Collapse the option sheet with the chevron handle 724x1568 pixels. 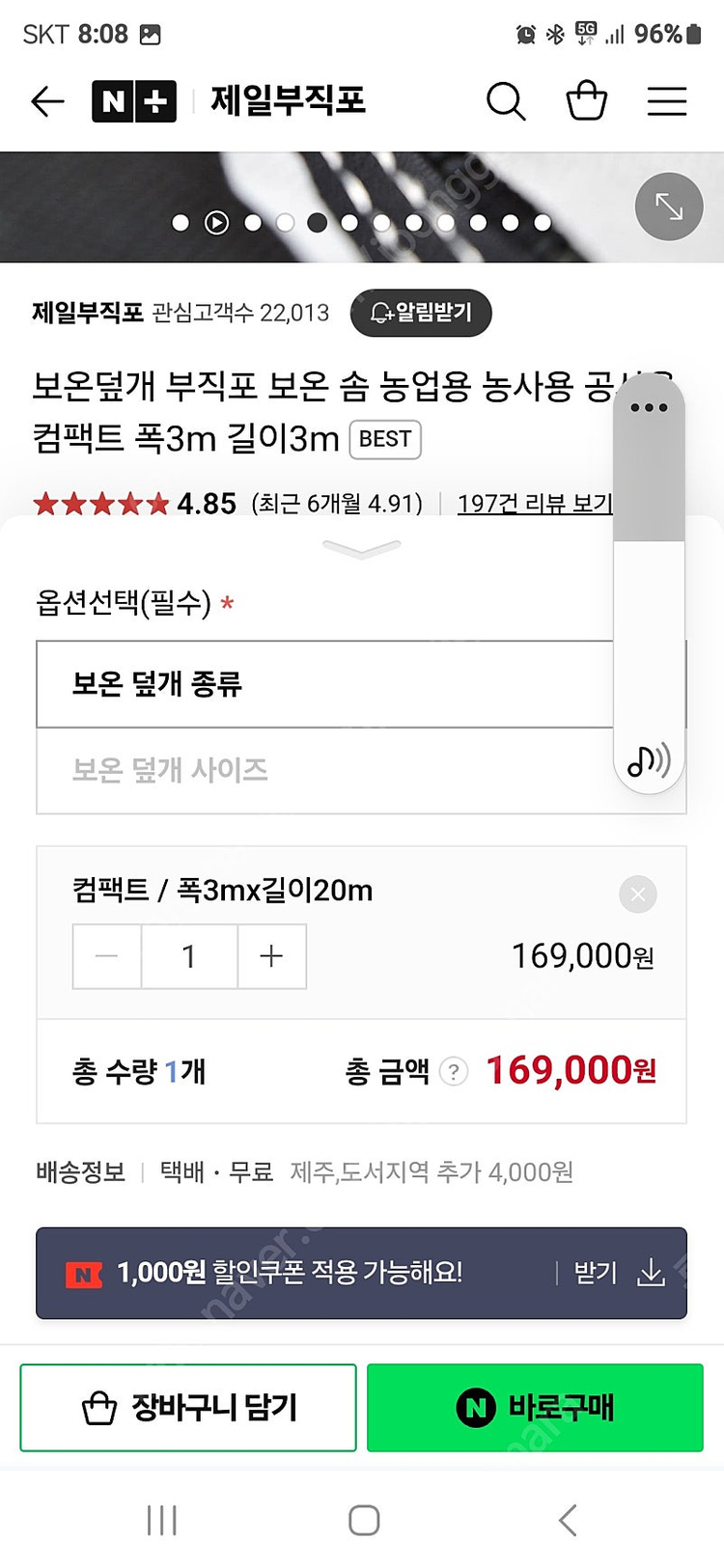pyautogui.click(x=362, y=549)
